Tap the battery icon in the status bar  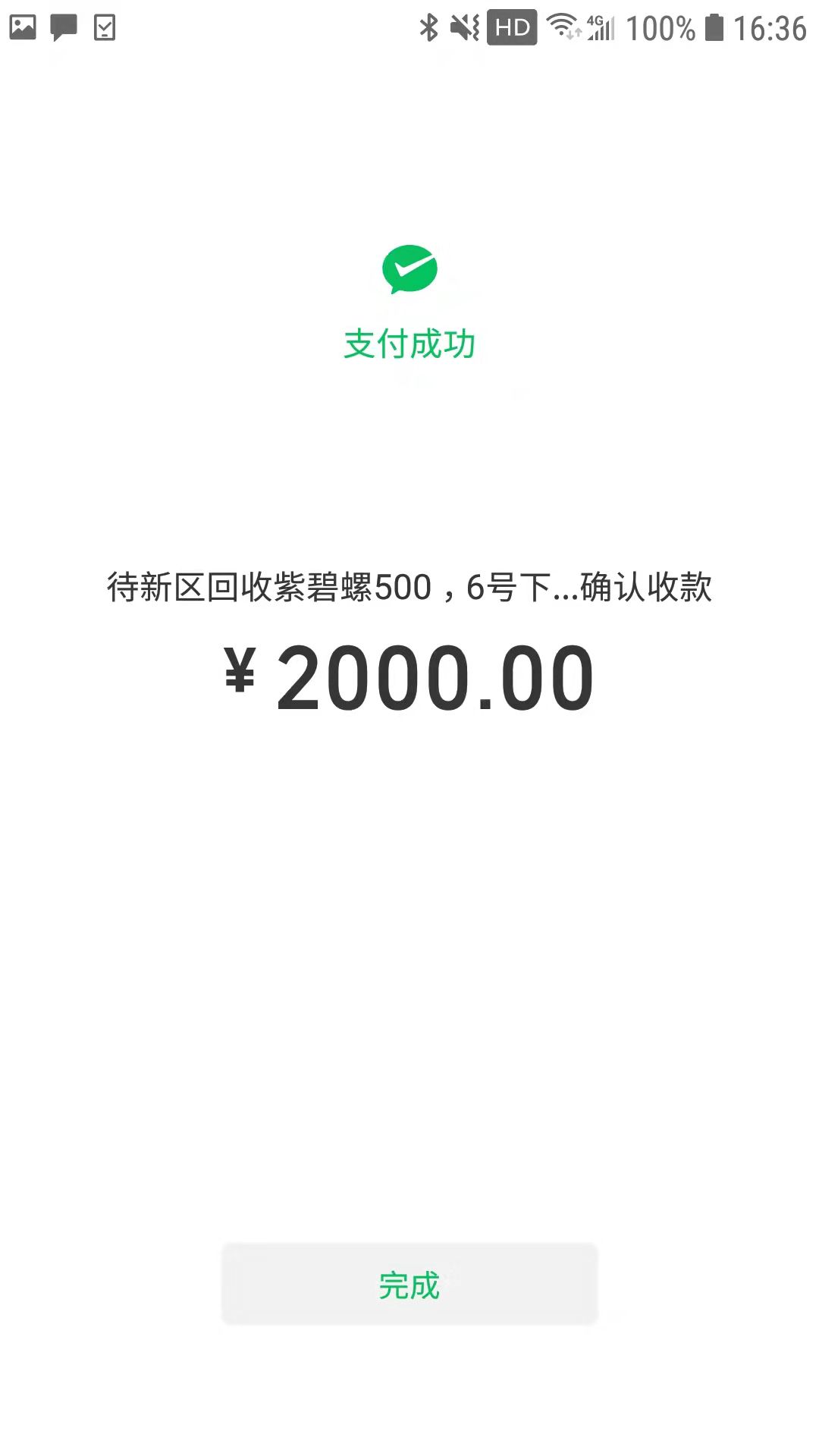(716, 27)
